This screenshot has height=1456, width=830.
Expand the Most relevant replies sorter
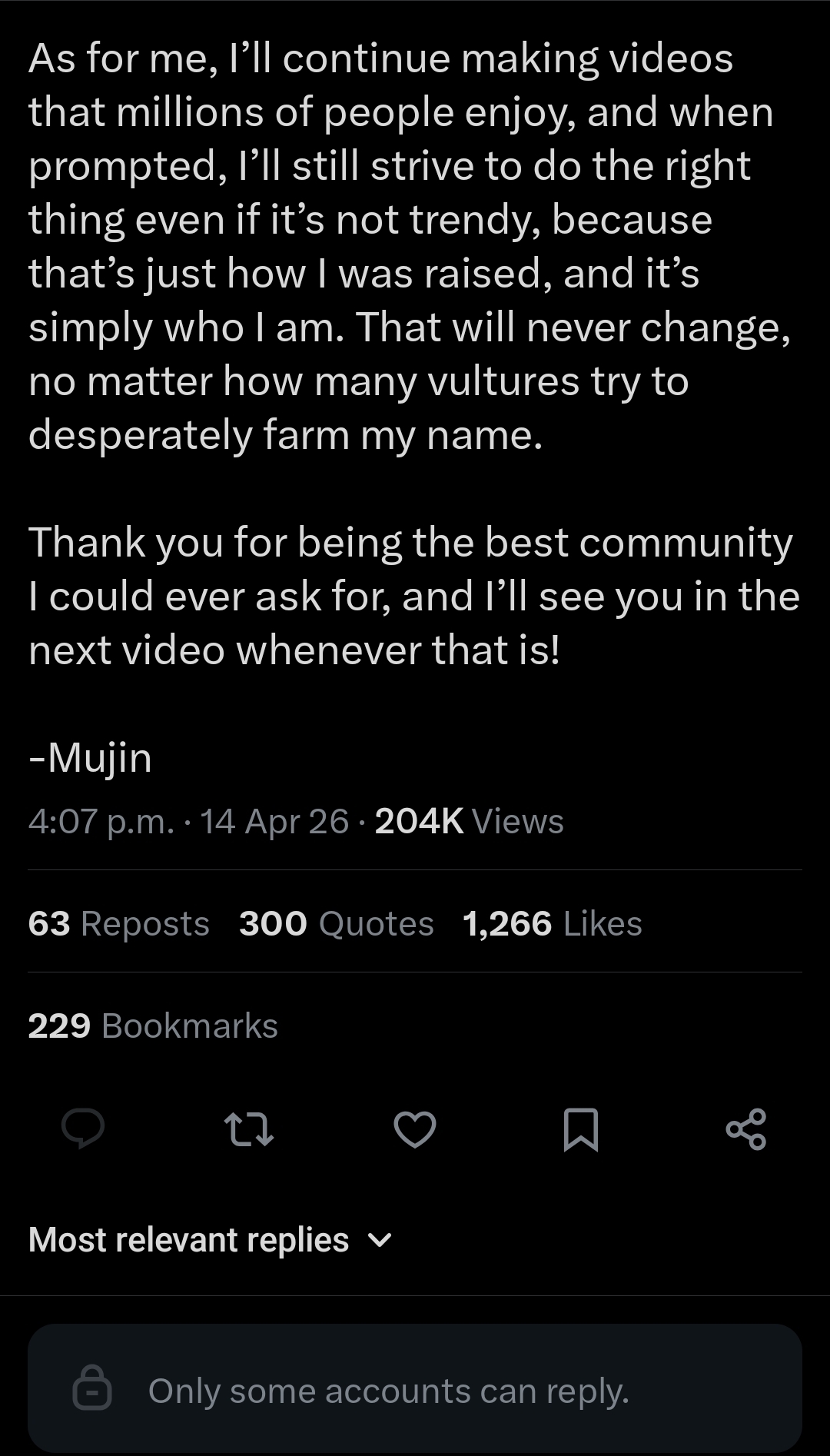211,1240
